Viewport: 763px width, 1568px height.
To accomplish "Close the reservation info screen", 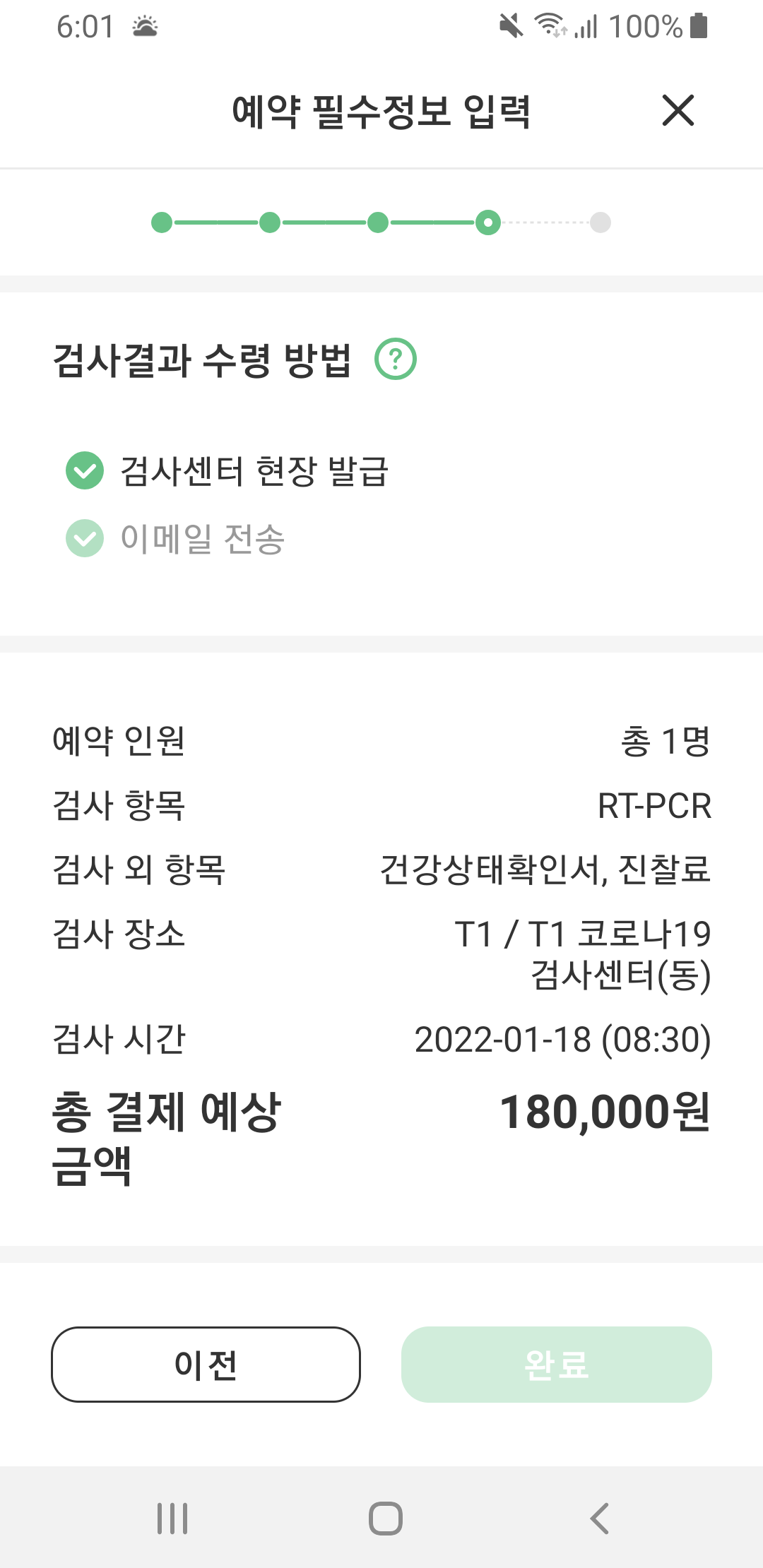I will click(x=678, y=111).
